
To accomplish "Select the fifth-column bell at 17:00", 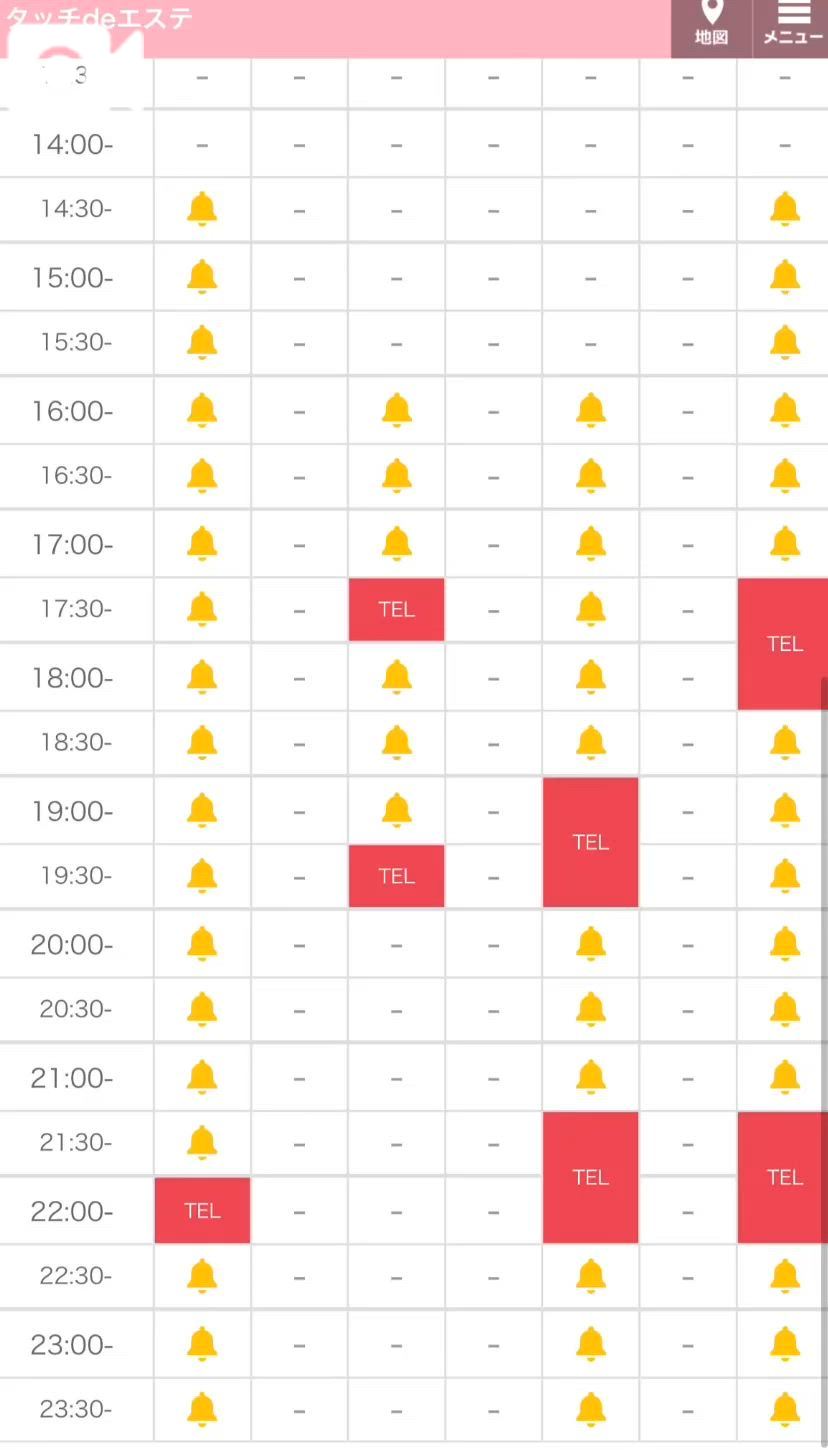I will (591, 544).
